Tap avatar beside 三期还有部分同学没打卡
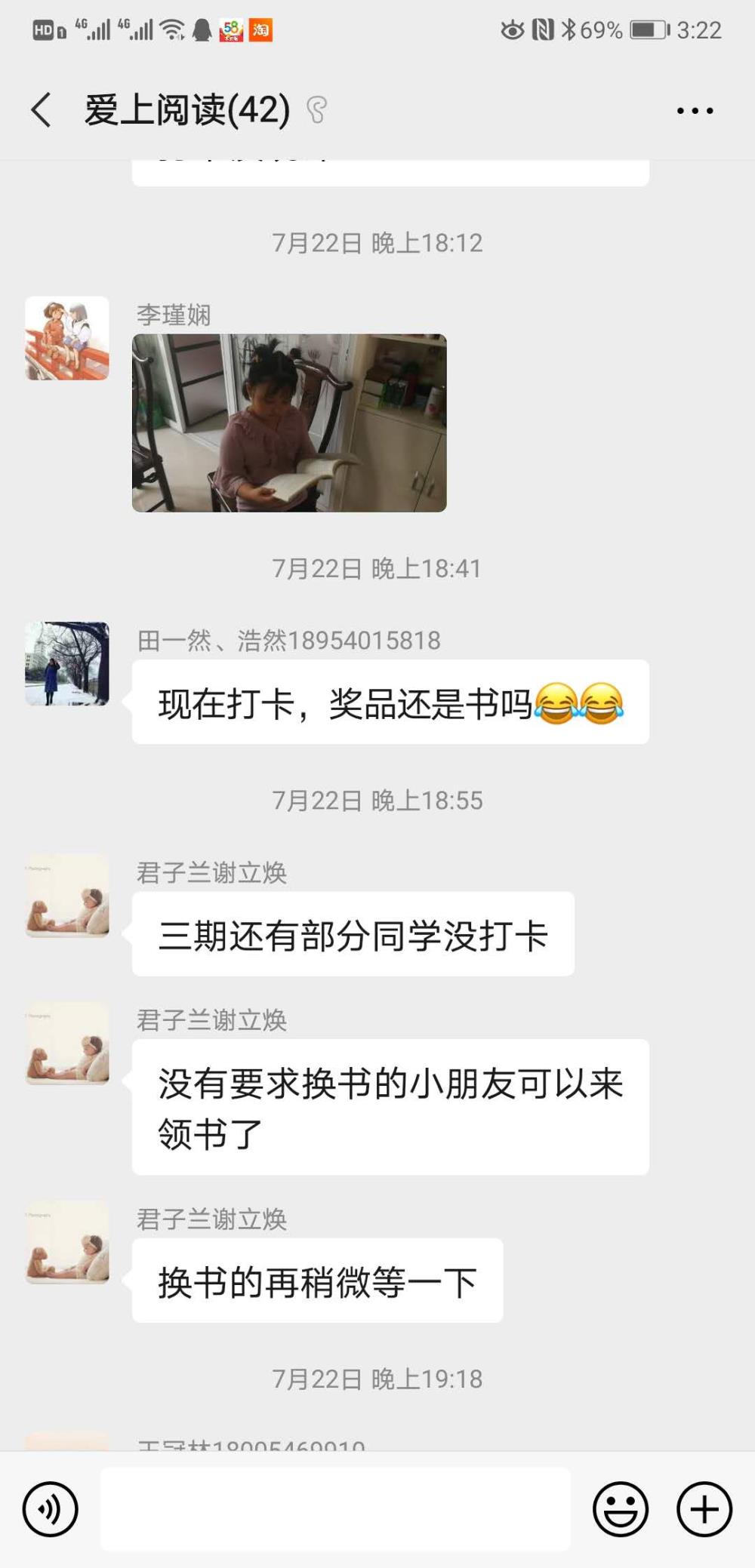This screenshot has height=1568, width=755. pos(67,896)
